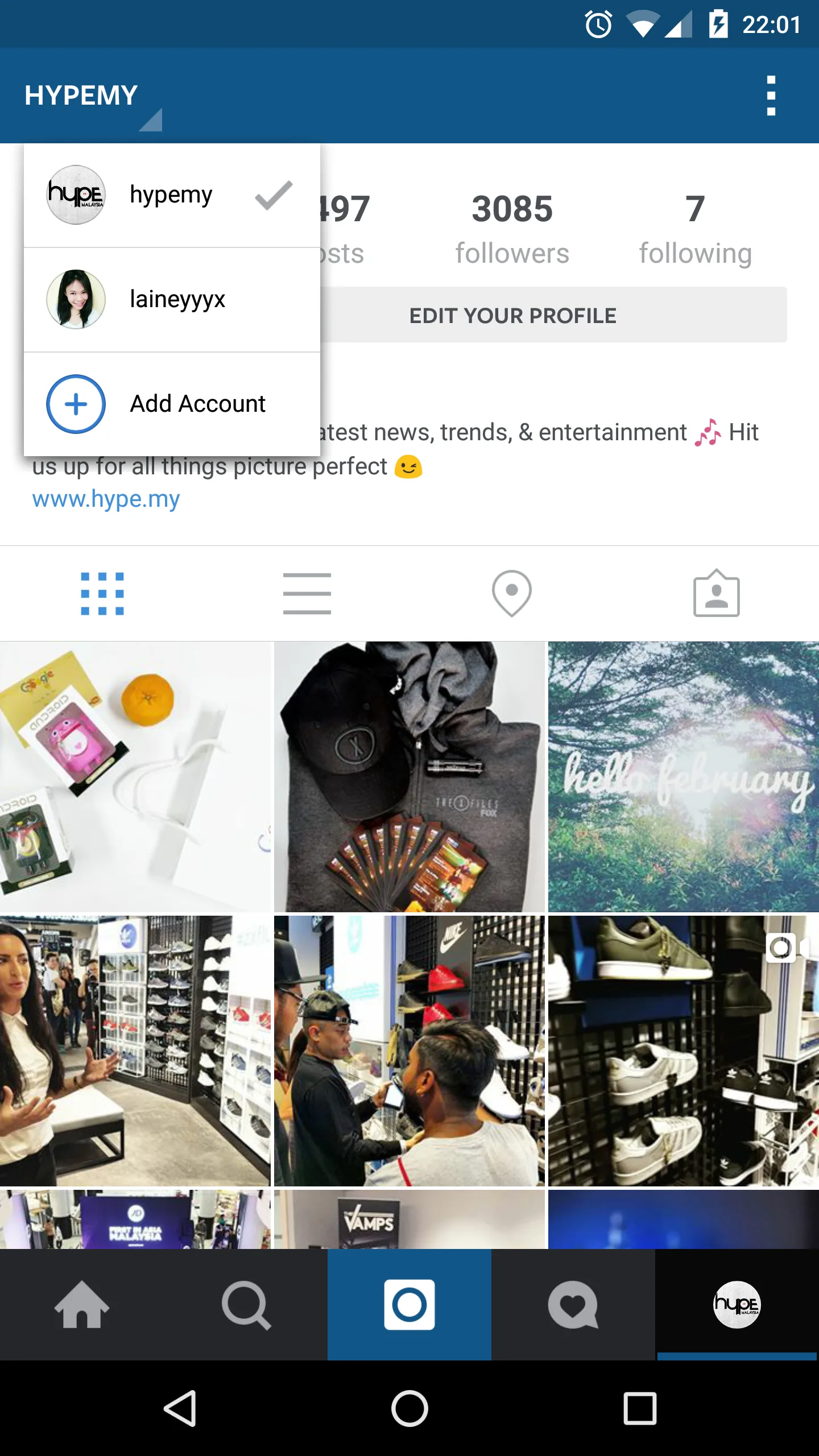Open the hello february post
Viewport: 819px width, 1456px height.
click(684, 776)
